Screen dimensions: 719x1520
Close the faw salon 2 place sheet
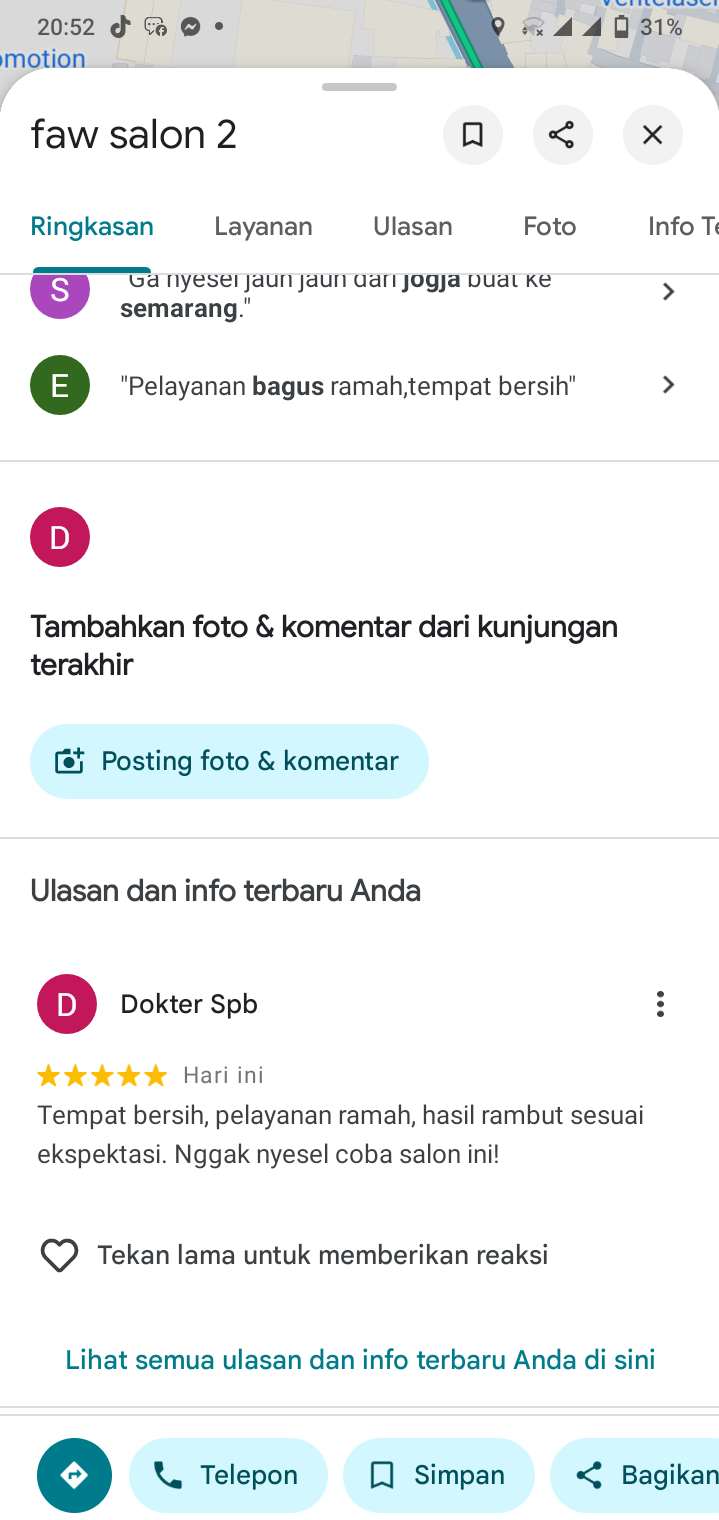tap(652, 134)
